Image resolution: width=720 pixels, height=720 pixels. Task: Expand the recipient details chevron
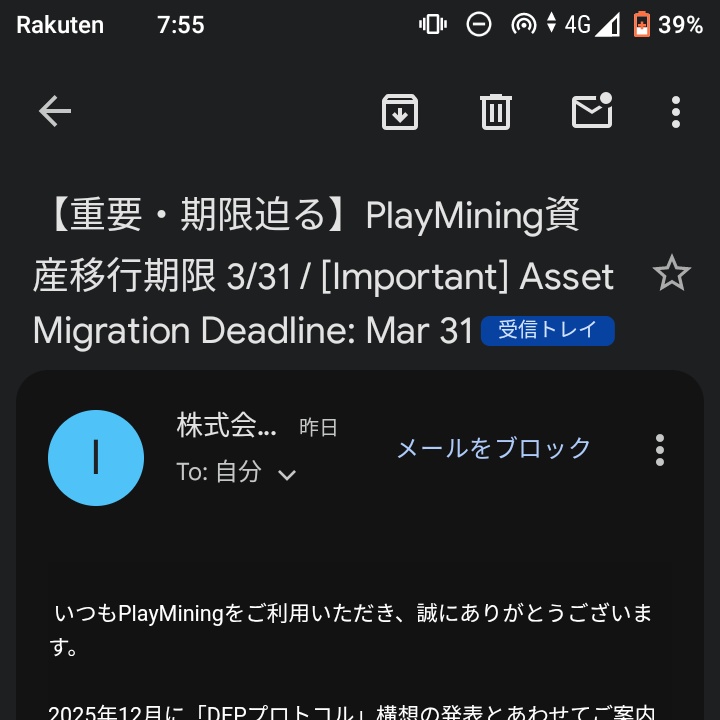click(x=287, y=474)
